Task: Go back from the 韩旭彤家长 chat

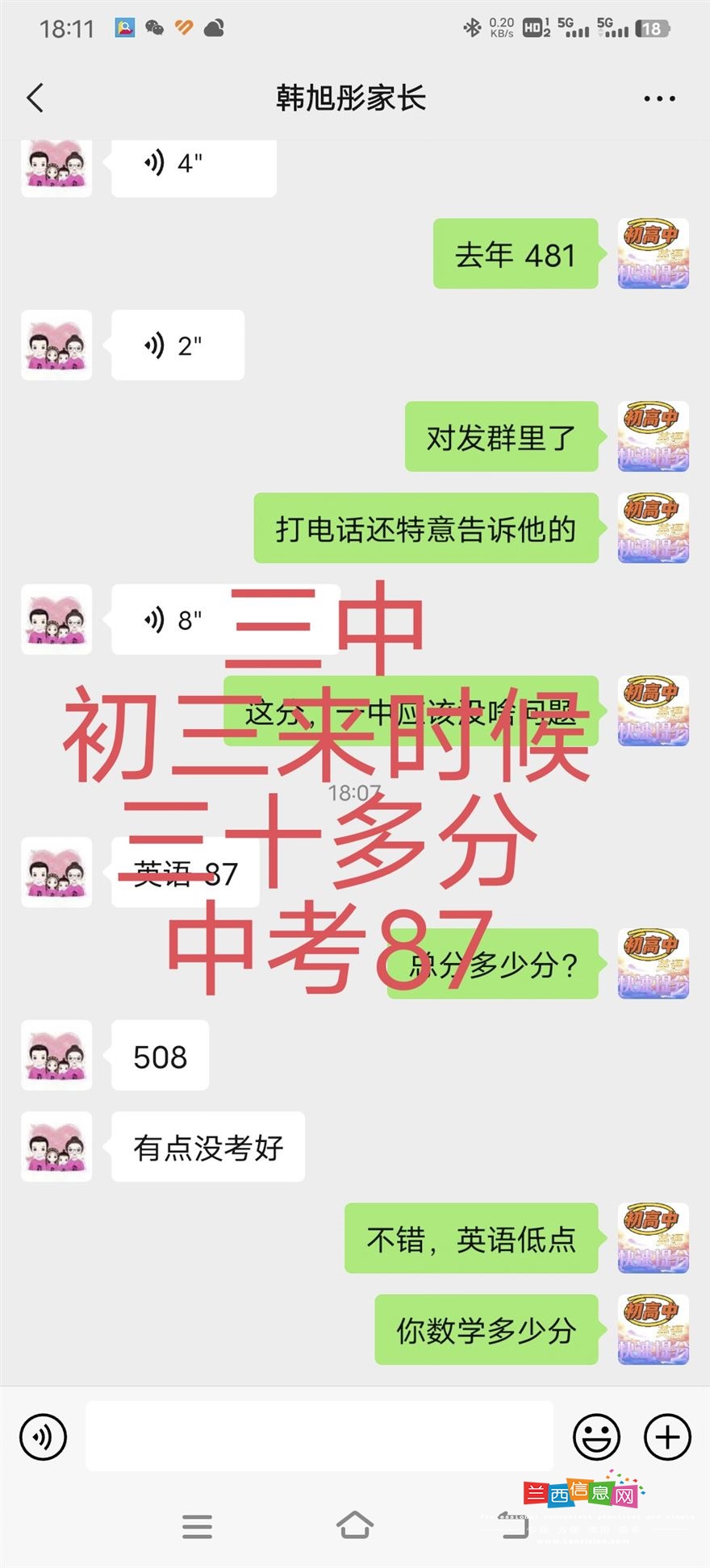Action: 35,98
